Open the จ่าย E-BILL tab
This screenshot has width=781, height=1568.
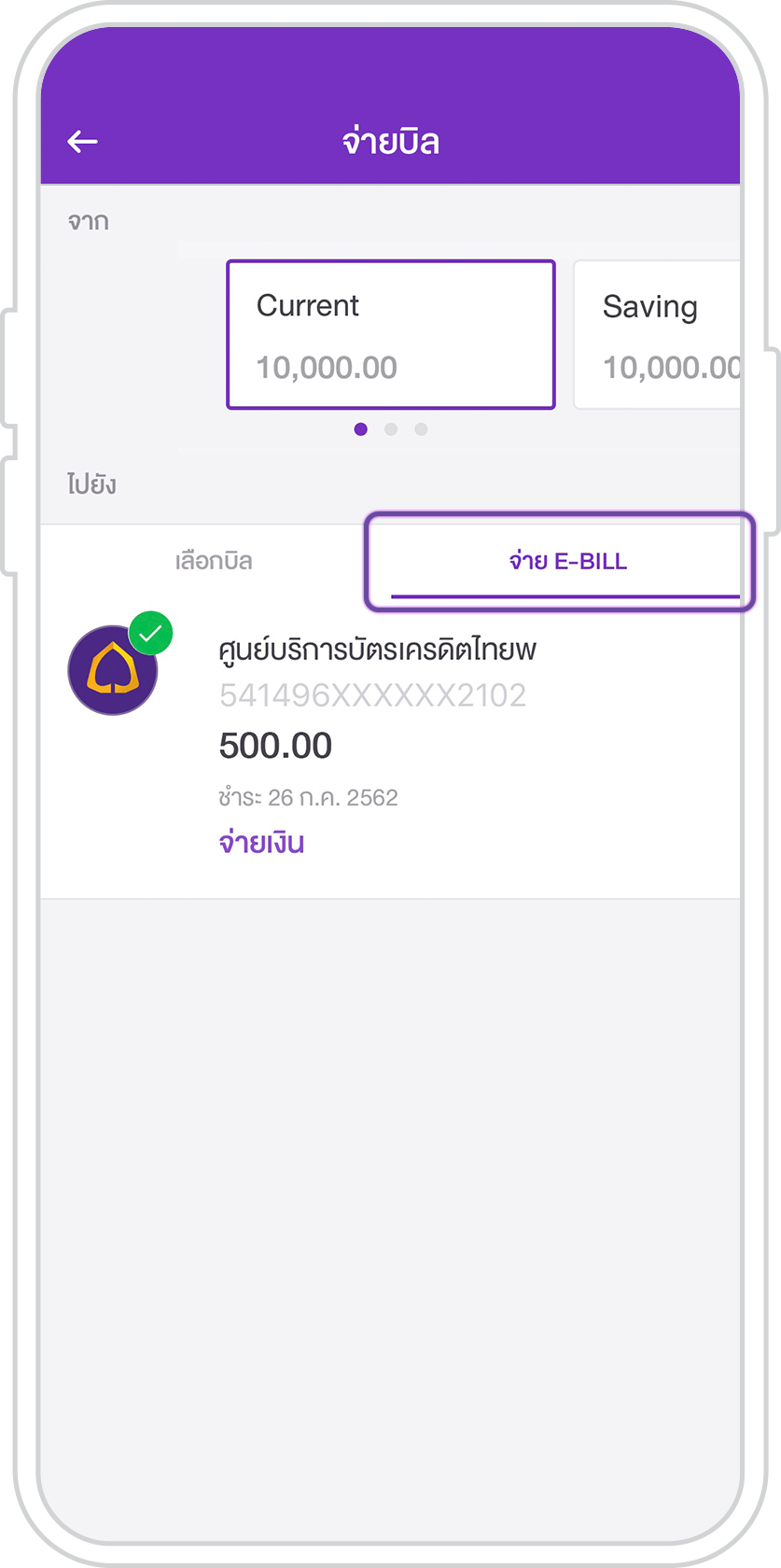(x=567, y=561)
